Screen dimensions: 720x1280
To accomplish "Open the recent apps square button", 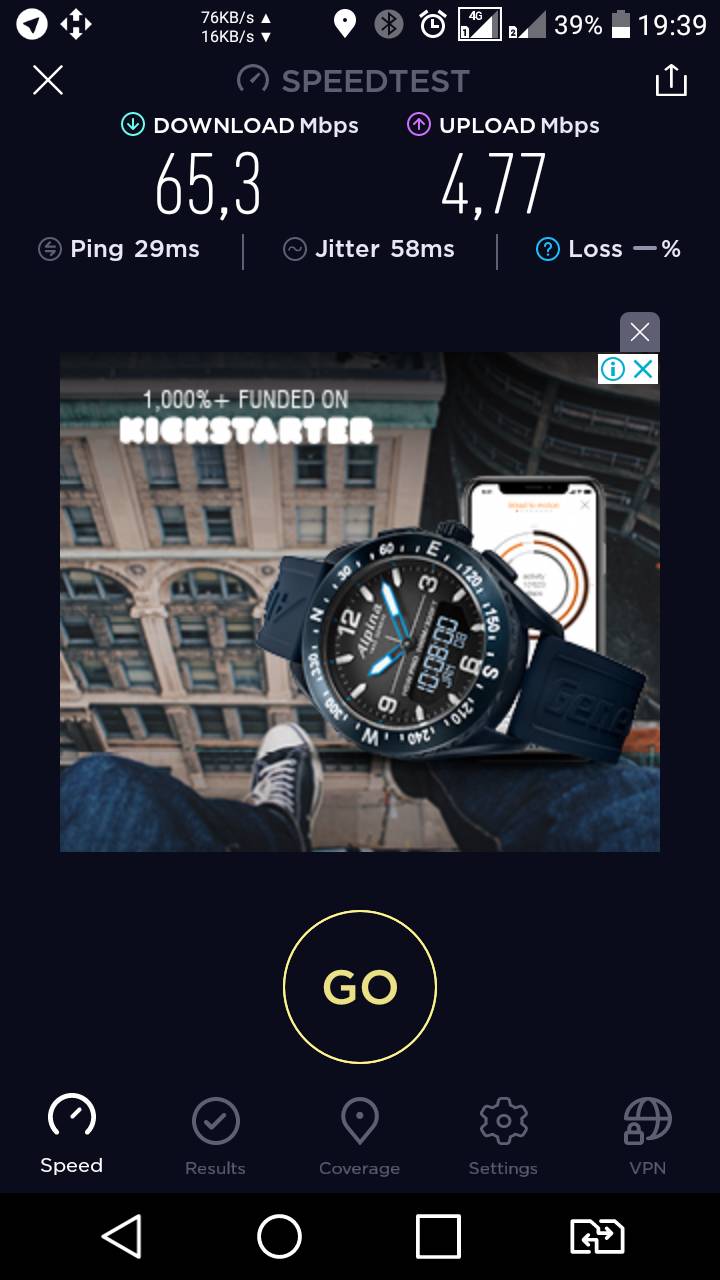I will [x=438, y=1237].
